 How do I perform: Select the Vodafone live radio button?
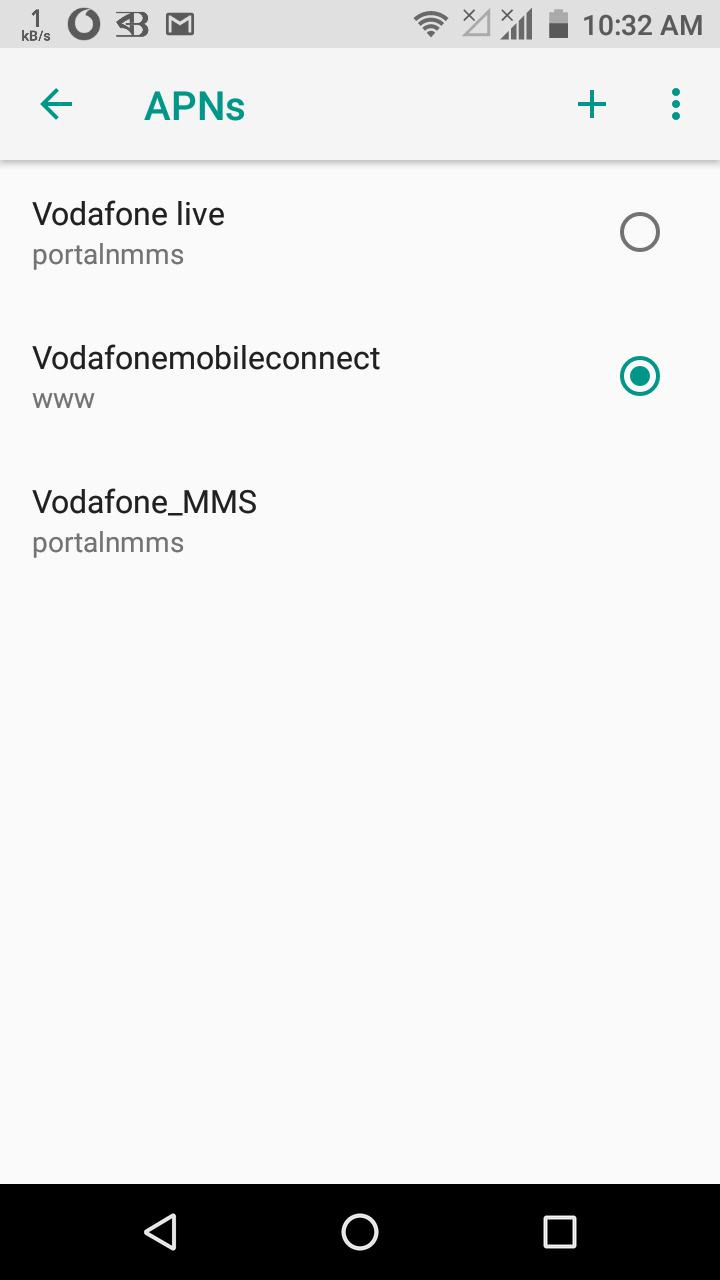639,233
